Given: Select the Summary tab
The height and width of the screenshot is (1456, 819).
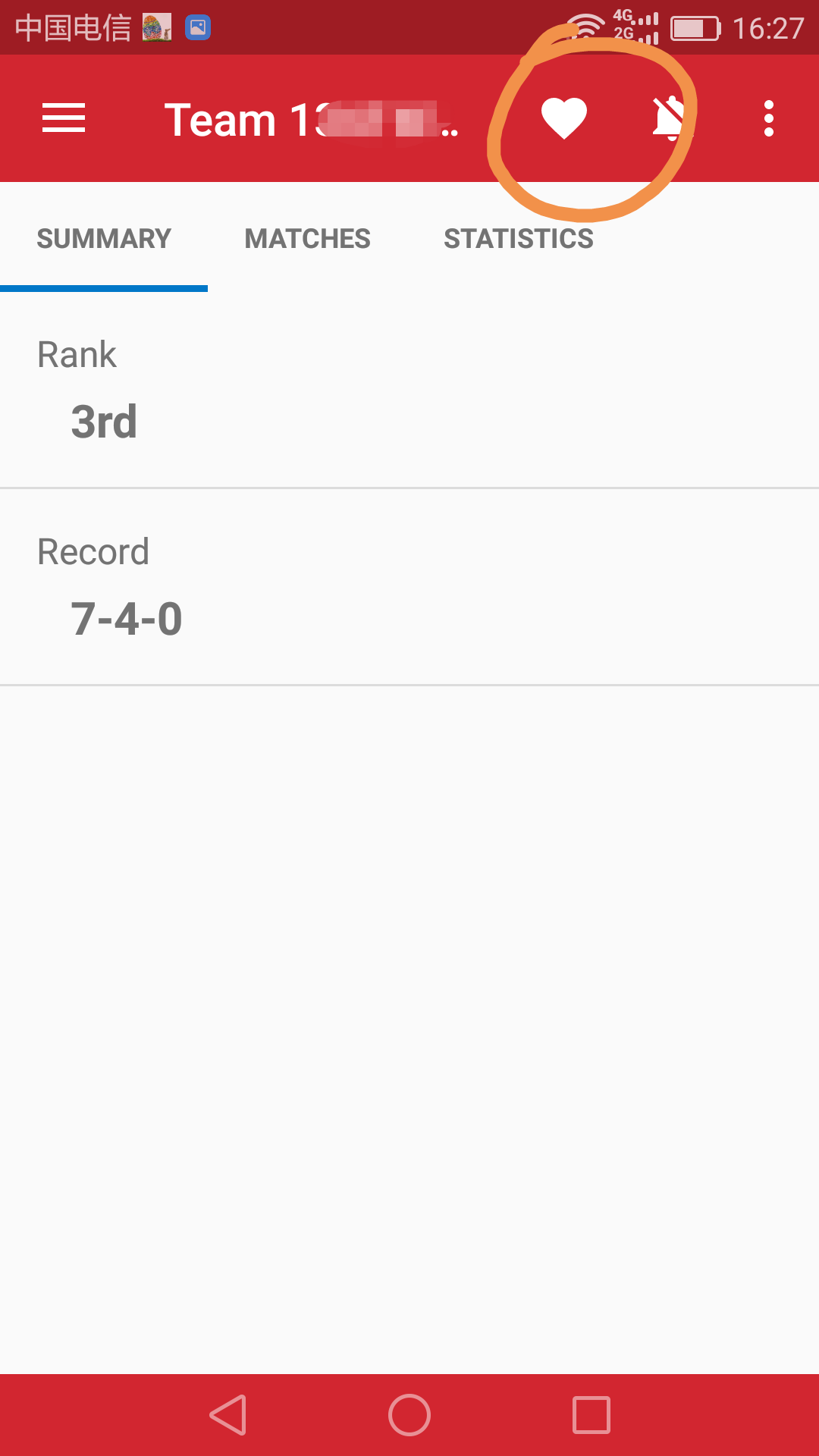Looking at the screenshot, I should [x=104, y=239].
